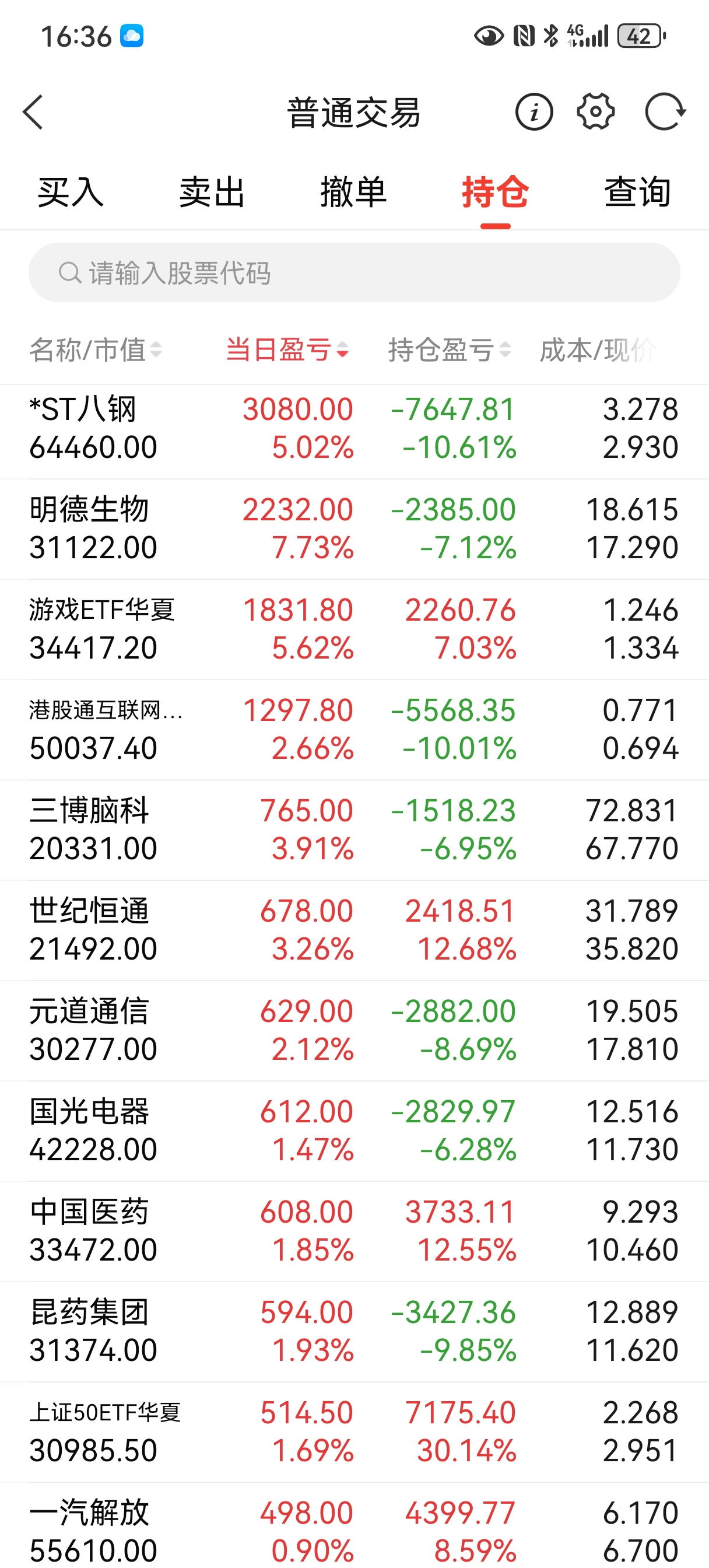Select the 持仓 tab

495,192
